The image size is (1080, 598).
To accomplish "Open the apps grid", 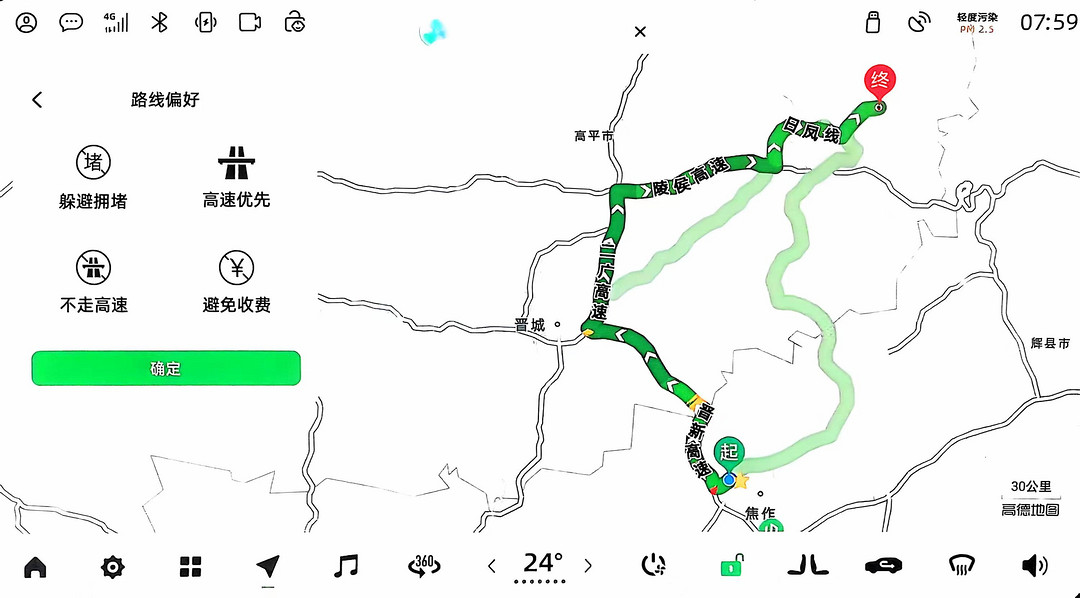I will (x=191, y=566).
